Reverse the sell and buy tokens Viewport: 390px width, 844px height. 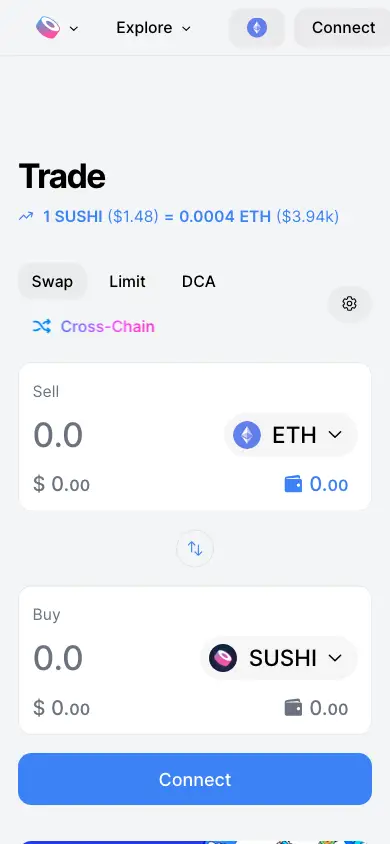[x=195, y=548]
